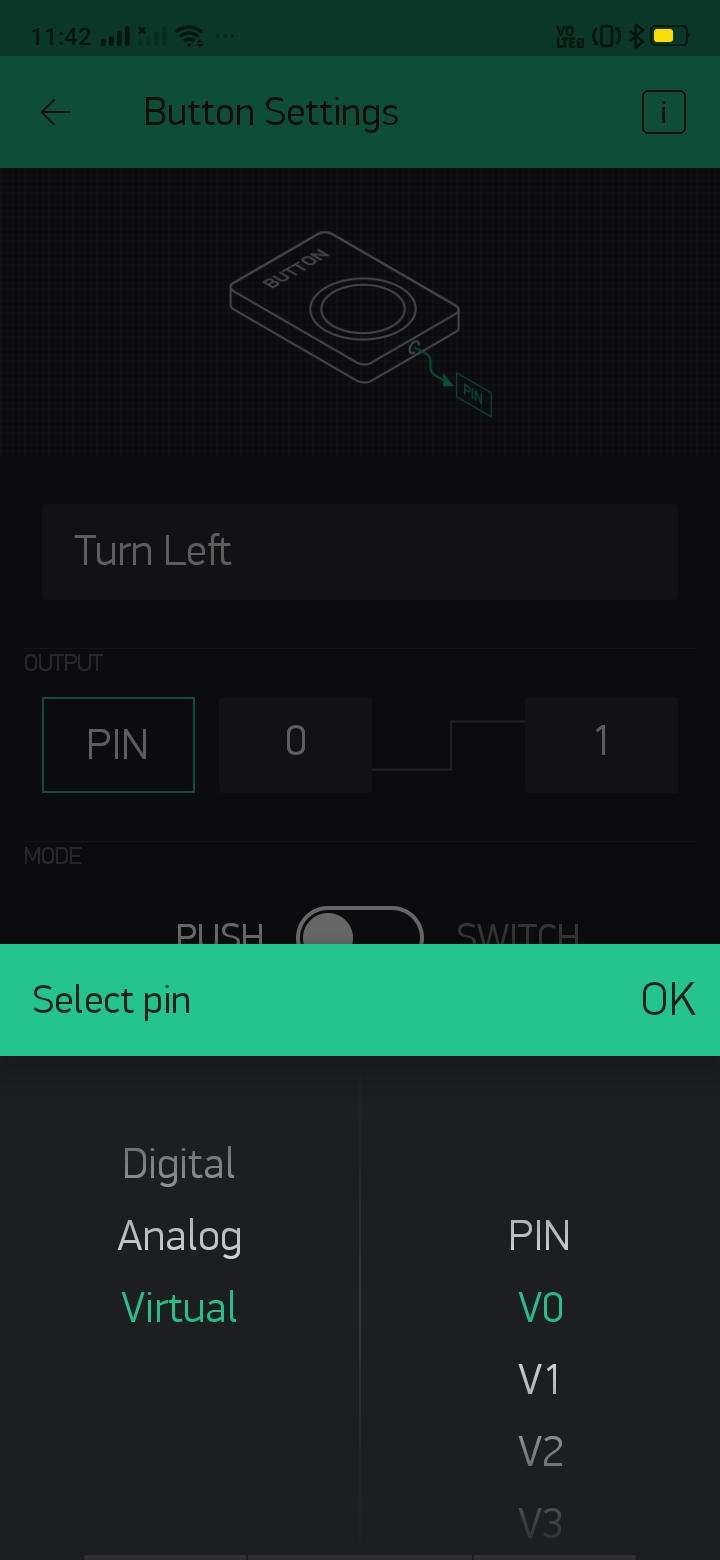Select Digital pin type
The image size is (720, 1560).
(x=179, y=1163)
